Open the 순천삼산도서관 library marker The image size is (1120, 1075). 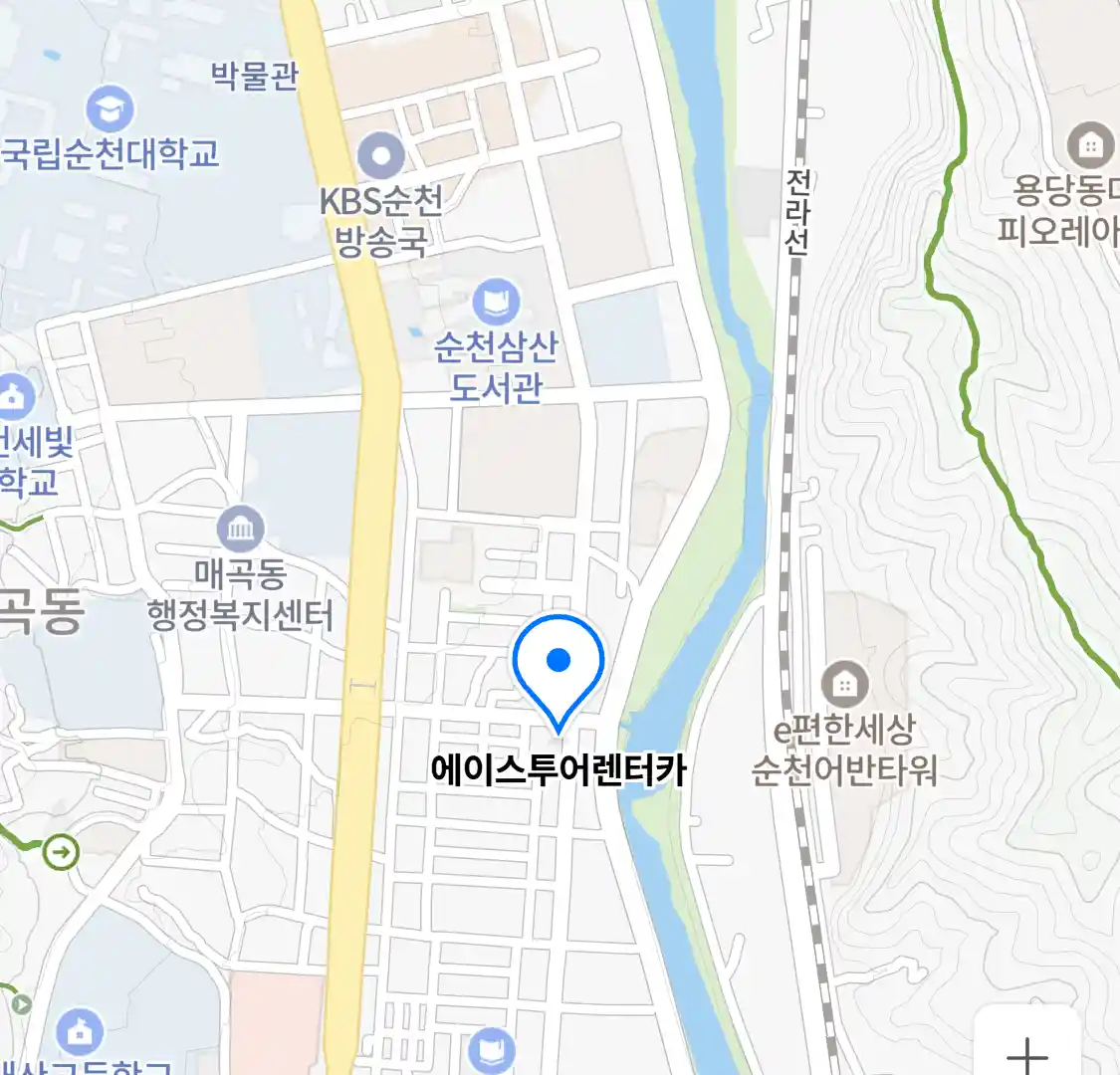[x=496, y=301]
